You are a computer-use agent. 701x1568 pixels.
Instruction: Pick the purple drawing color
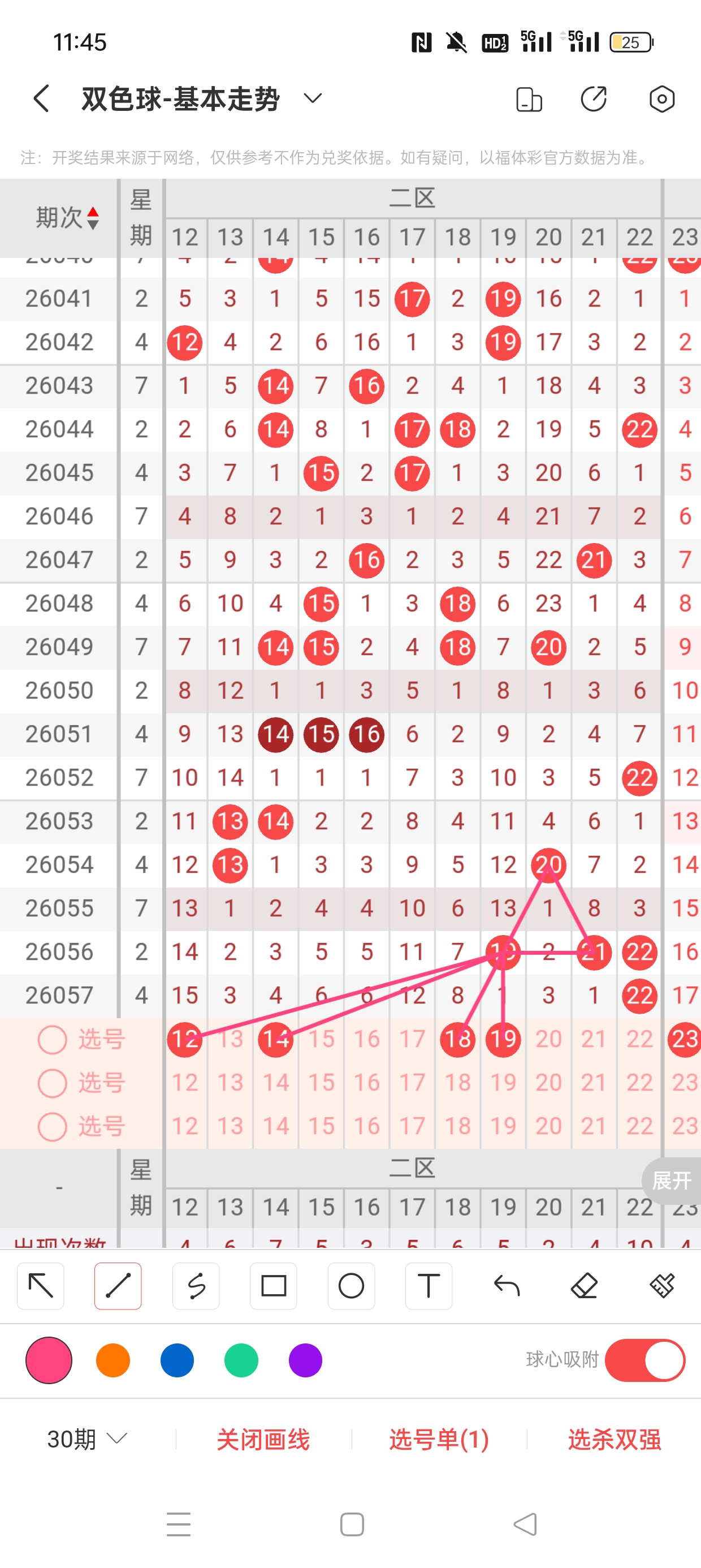tap(305, 1360)
